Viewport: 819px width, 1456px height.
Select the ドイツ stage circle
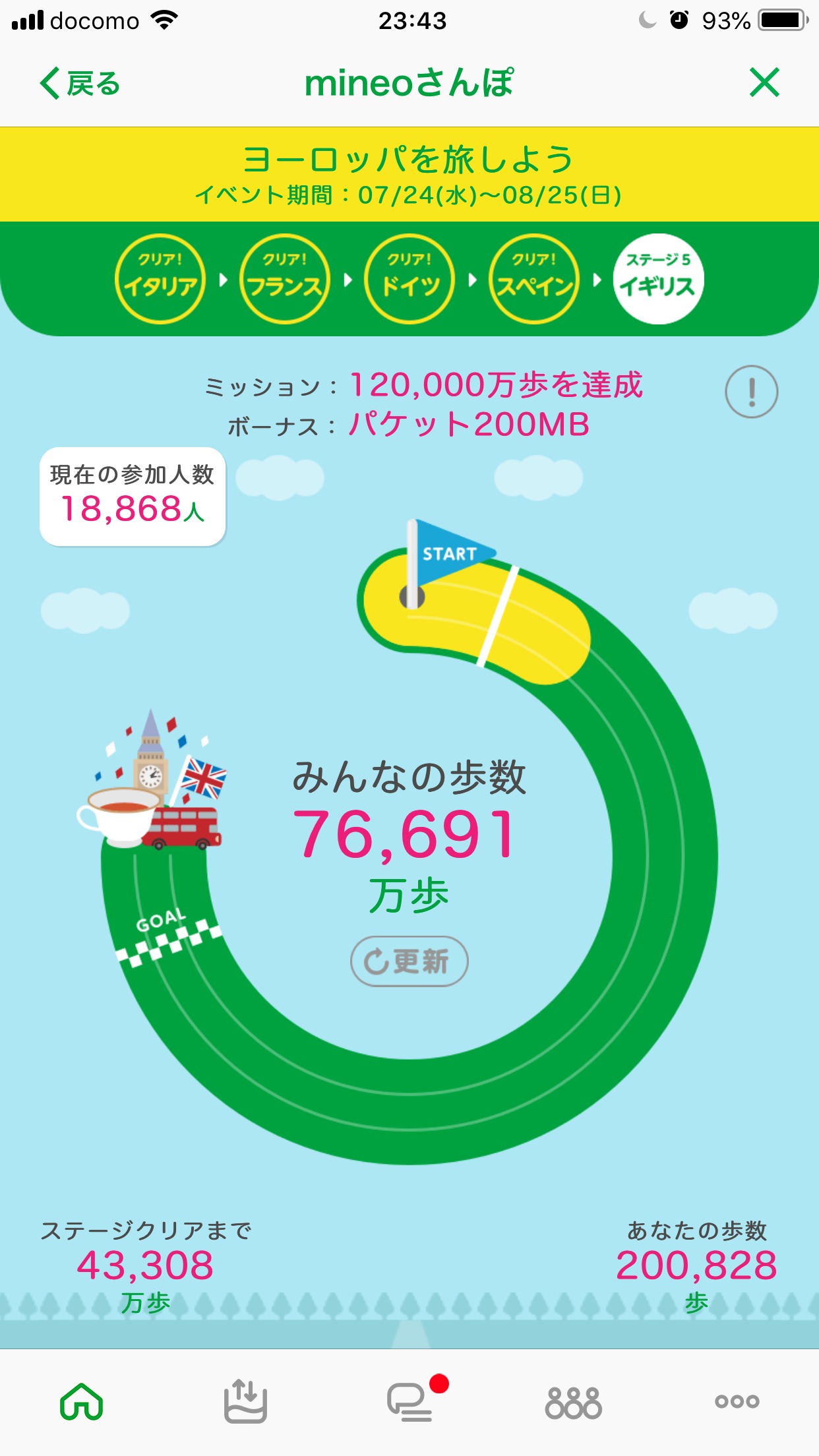[x=409, y=279]
